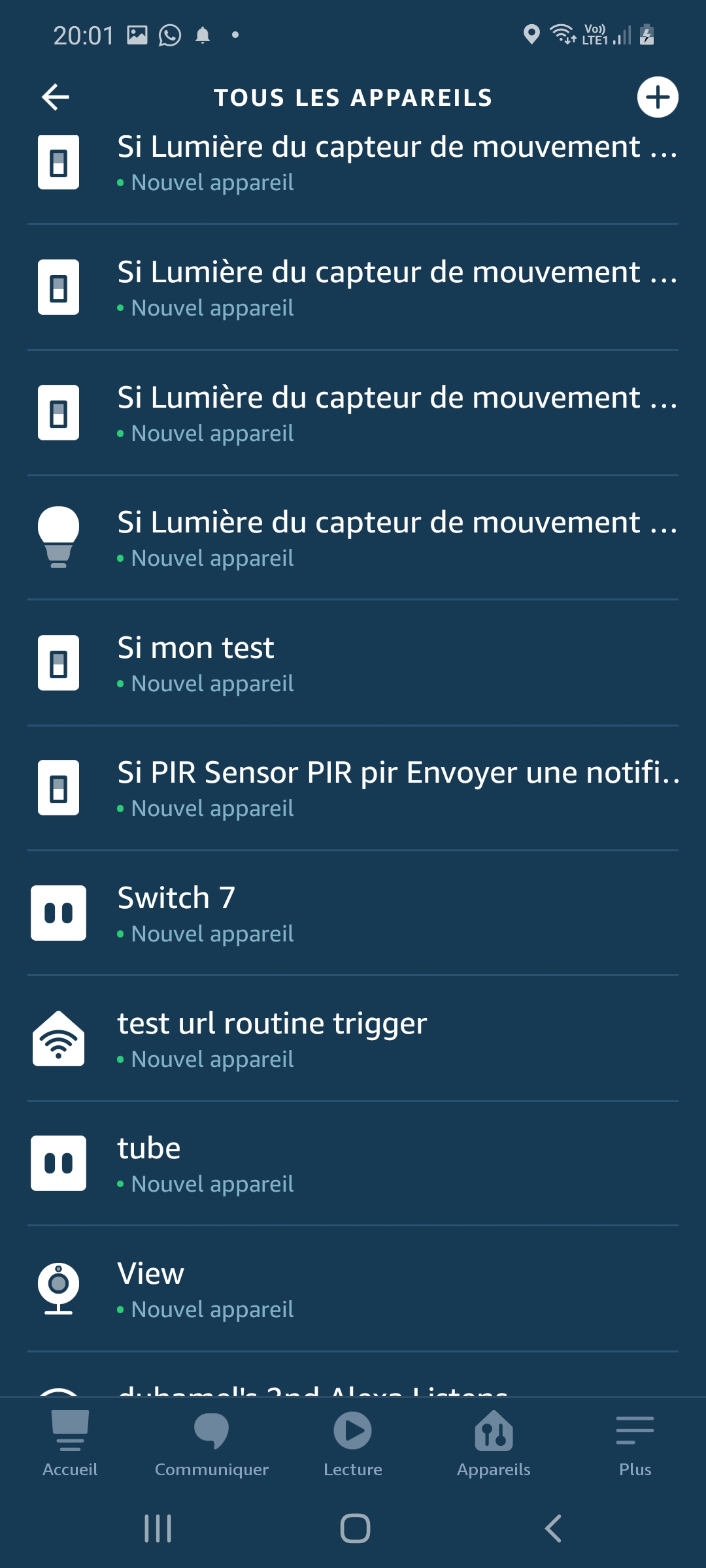Open the light bulb 'Si Lumière du capteur' device

click(x=353, y=538)
